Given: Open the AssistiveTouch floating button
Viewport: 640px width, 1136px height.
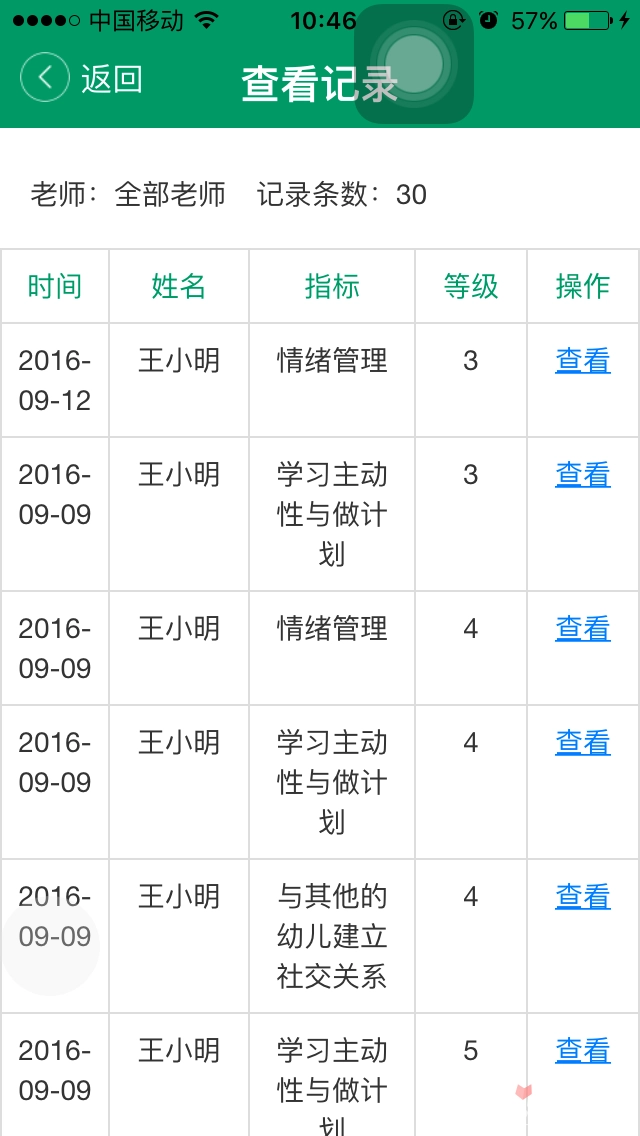Looking at the screenshot, I should [x=414, y=64].
